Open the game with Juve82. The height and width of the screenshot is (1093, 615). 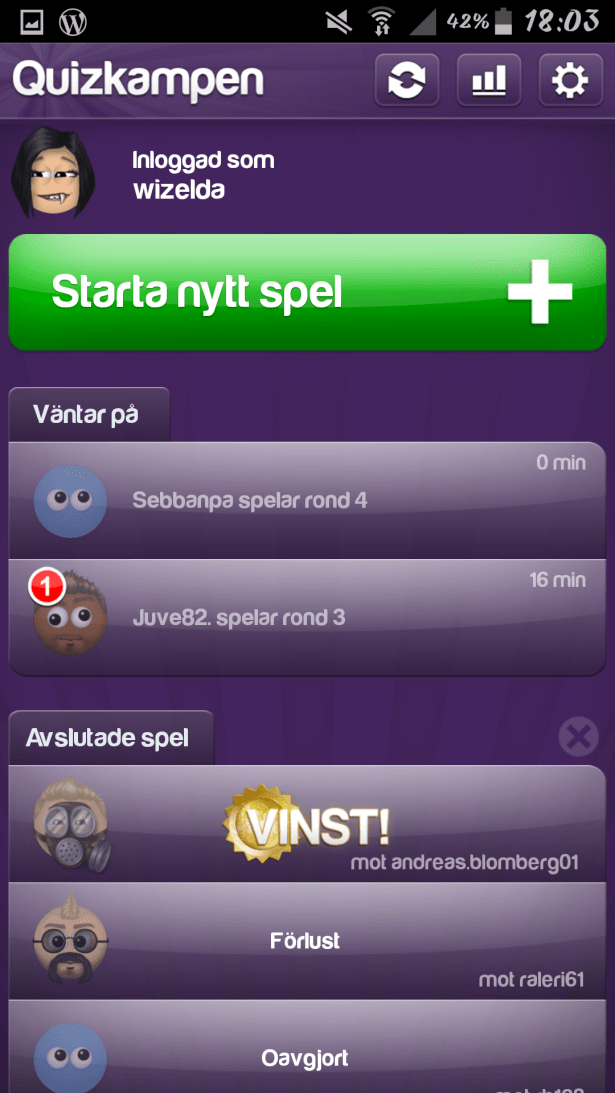pos(307,617)
